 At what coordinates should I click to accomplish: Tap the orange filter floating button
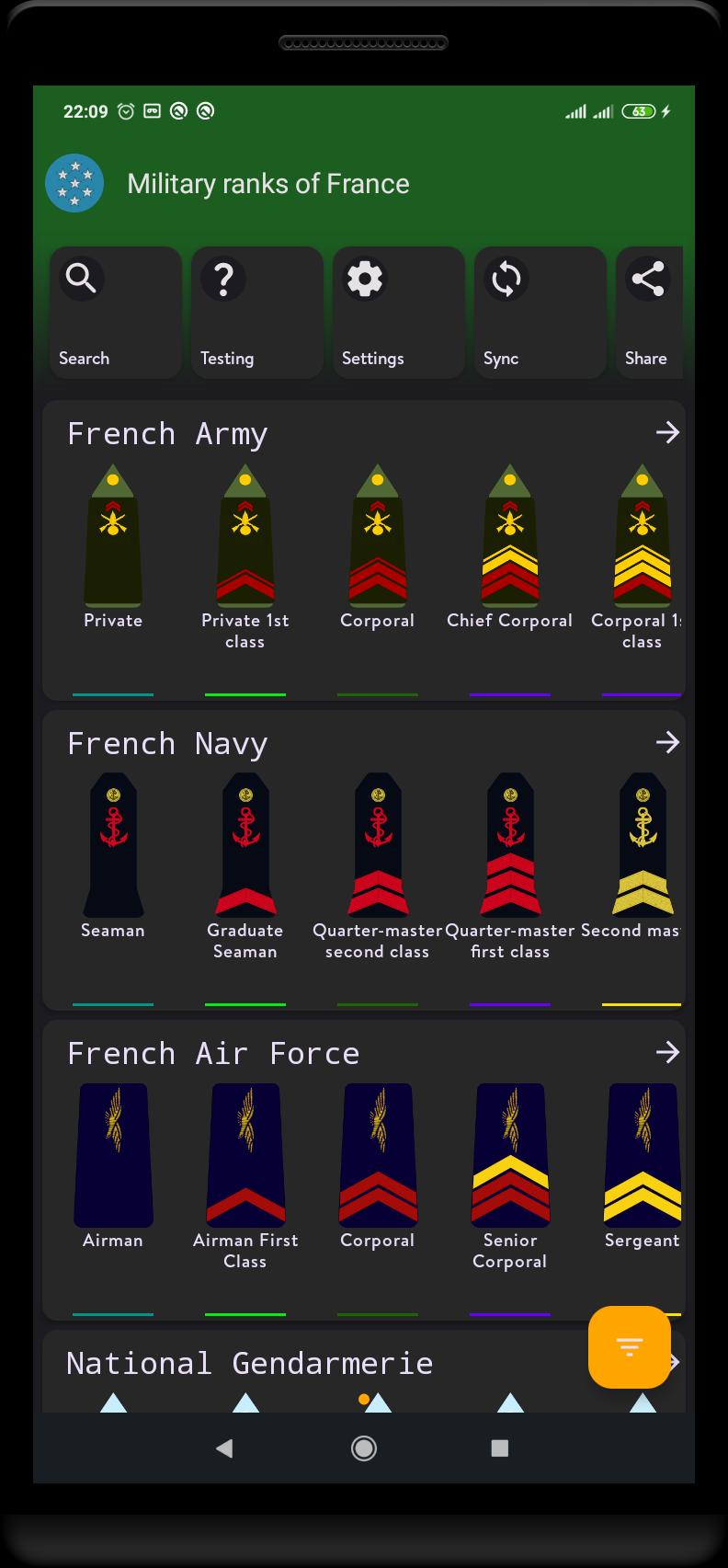click(x=630, y=1347)
